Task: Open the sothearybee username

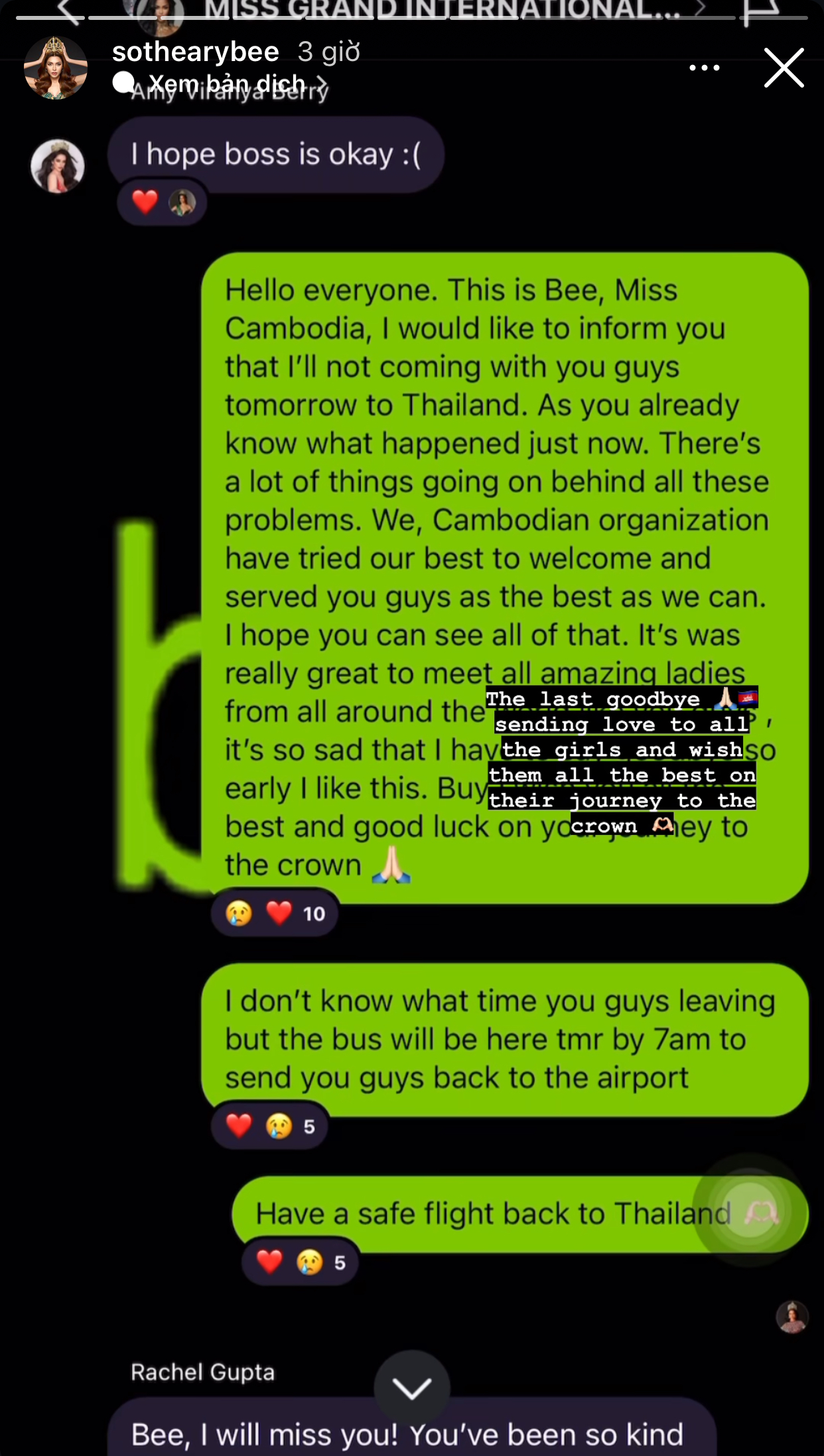Action: 196,52
